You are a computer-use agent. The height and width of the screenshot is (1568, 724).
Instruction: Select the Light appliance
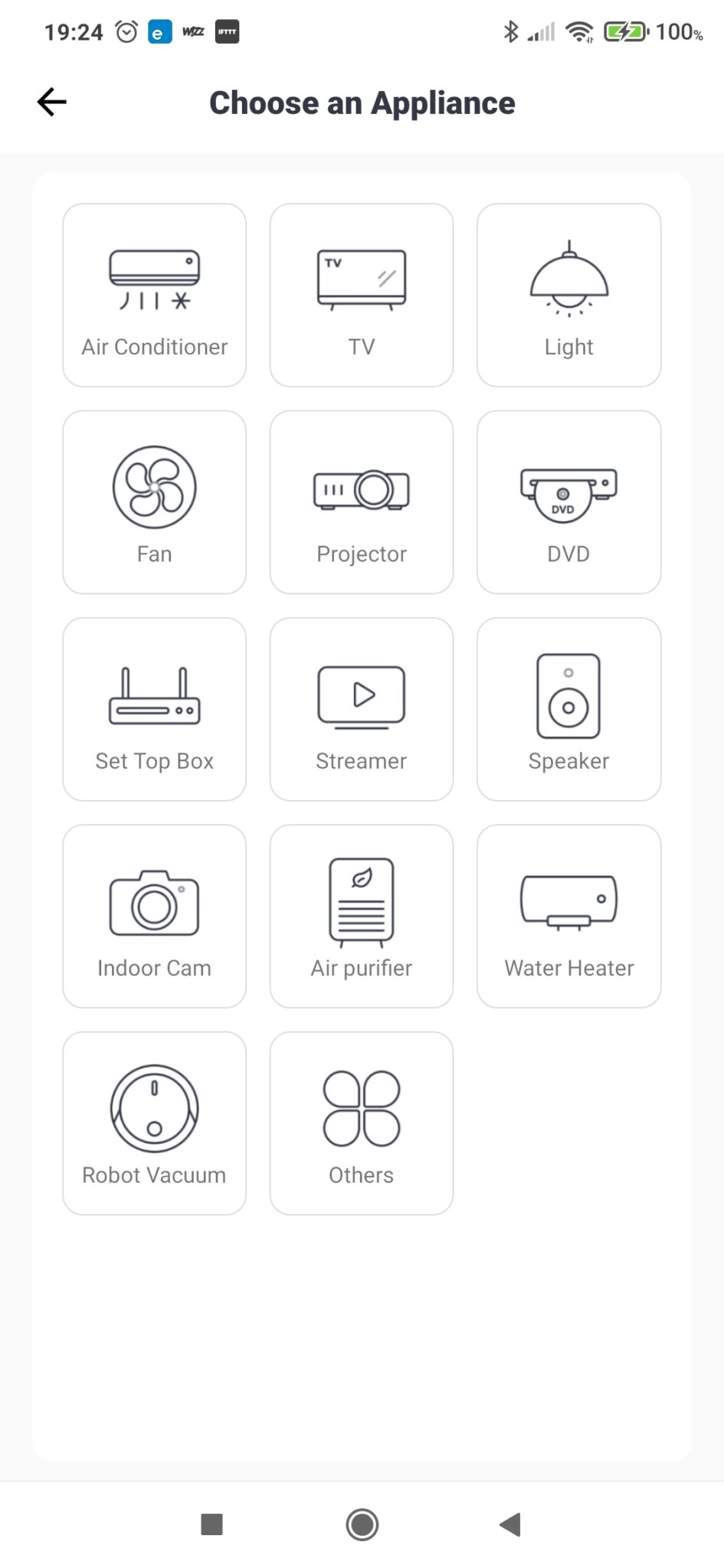coord(568,294)
